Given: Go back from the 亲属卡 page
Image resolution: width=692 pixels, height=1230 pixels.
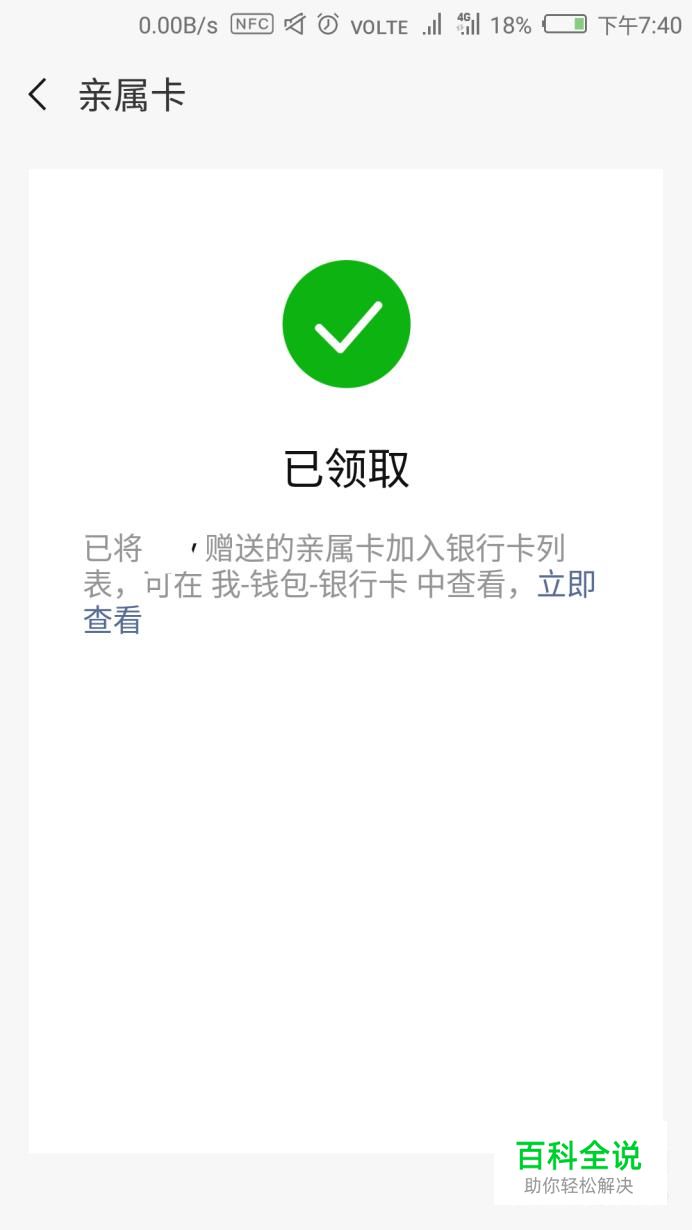Looking at the screenshot, I should 38,96.
